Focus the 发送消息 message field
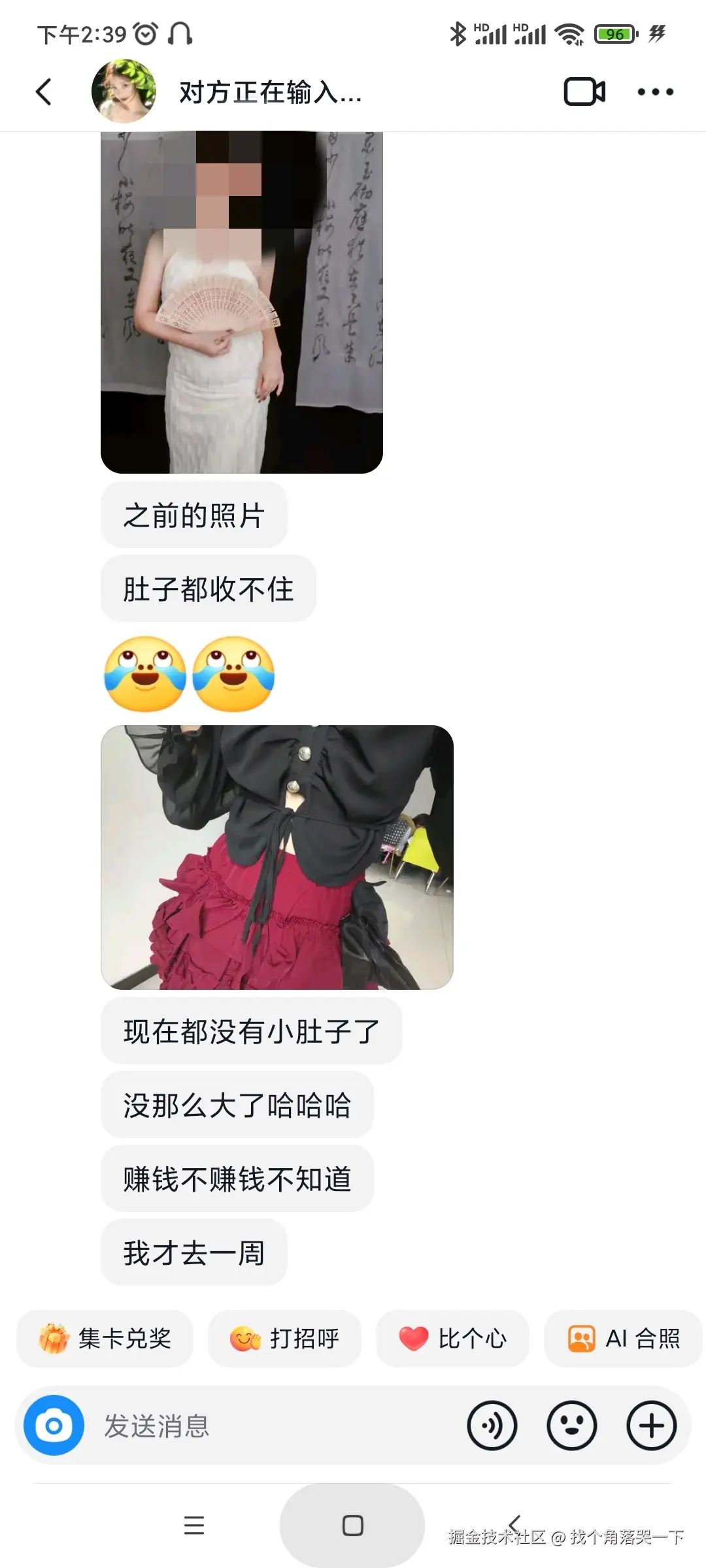Screen dimensions: 706x1568 [275, 1426]
